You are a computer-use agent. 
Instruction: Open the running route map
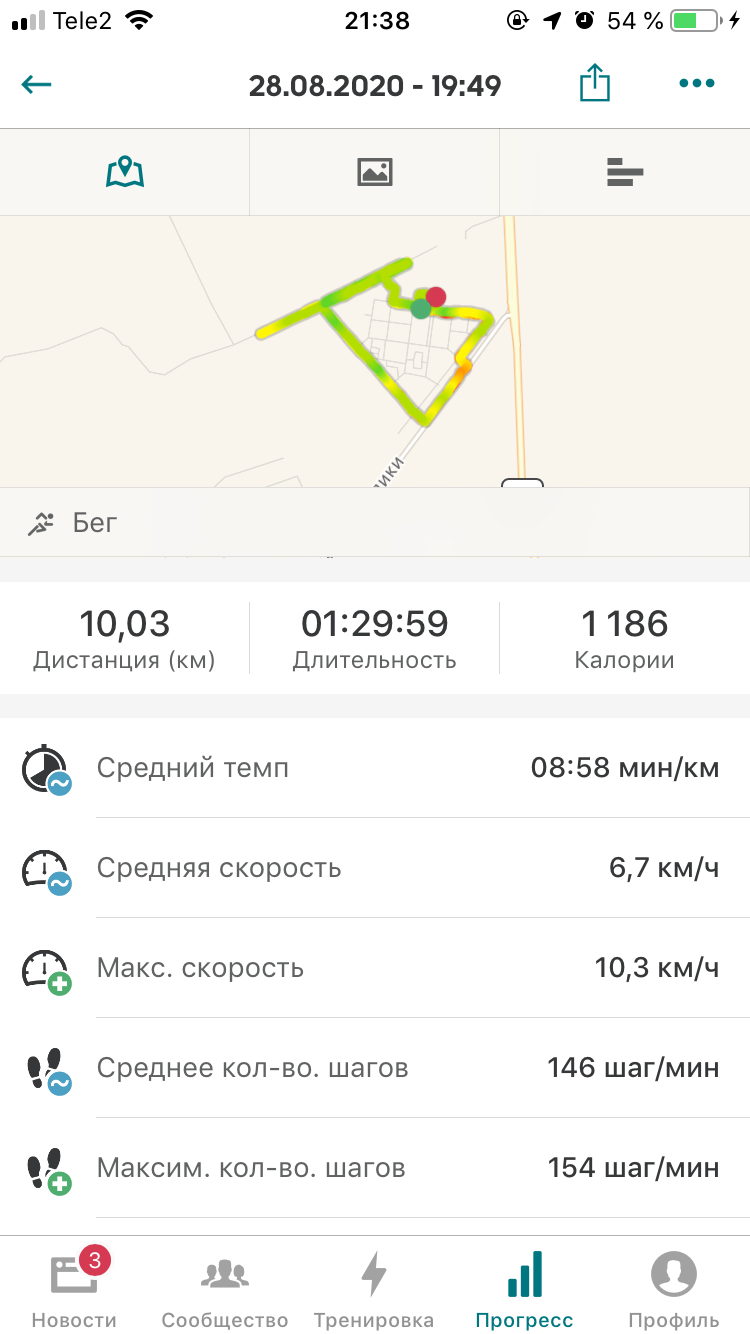375,350
